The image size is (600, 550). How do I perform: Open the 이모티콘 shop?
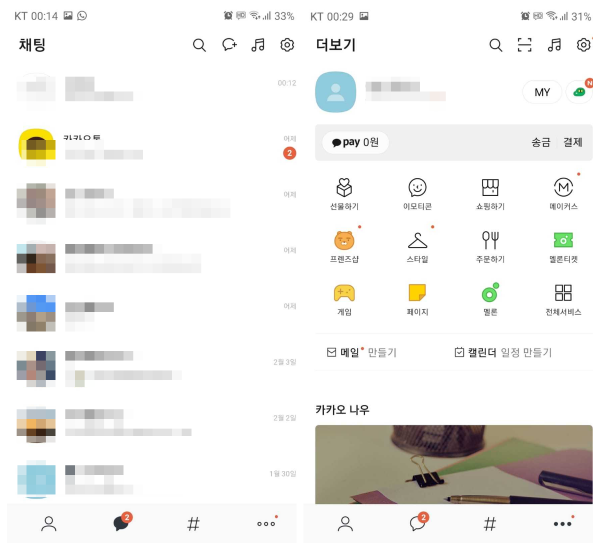click(x=417, y=193)
